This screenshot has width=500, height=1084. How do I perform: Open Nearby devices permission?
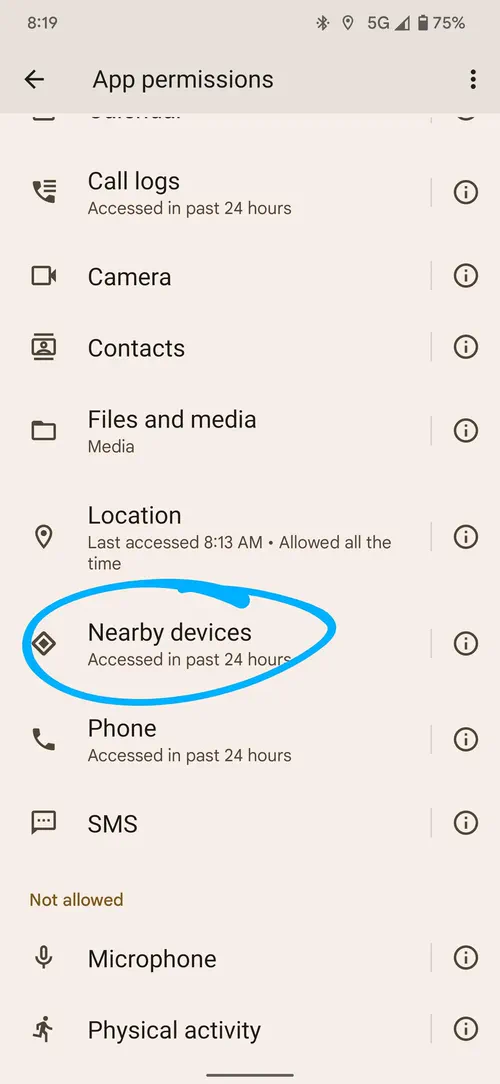click(215, 644)
